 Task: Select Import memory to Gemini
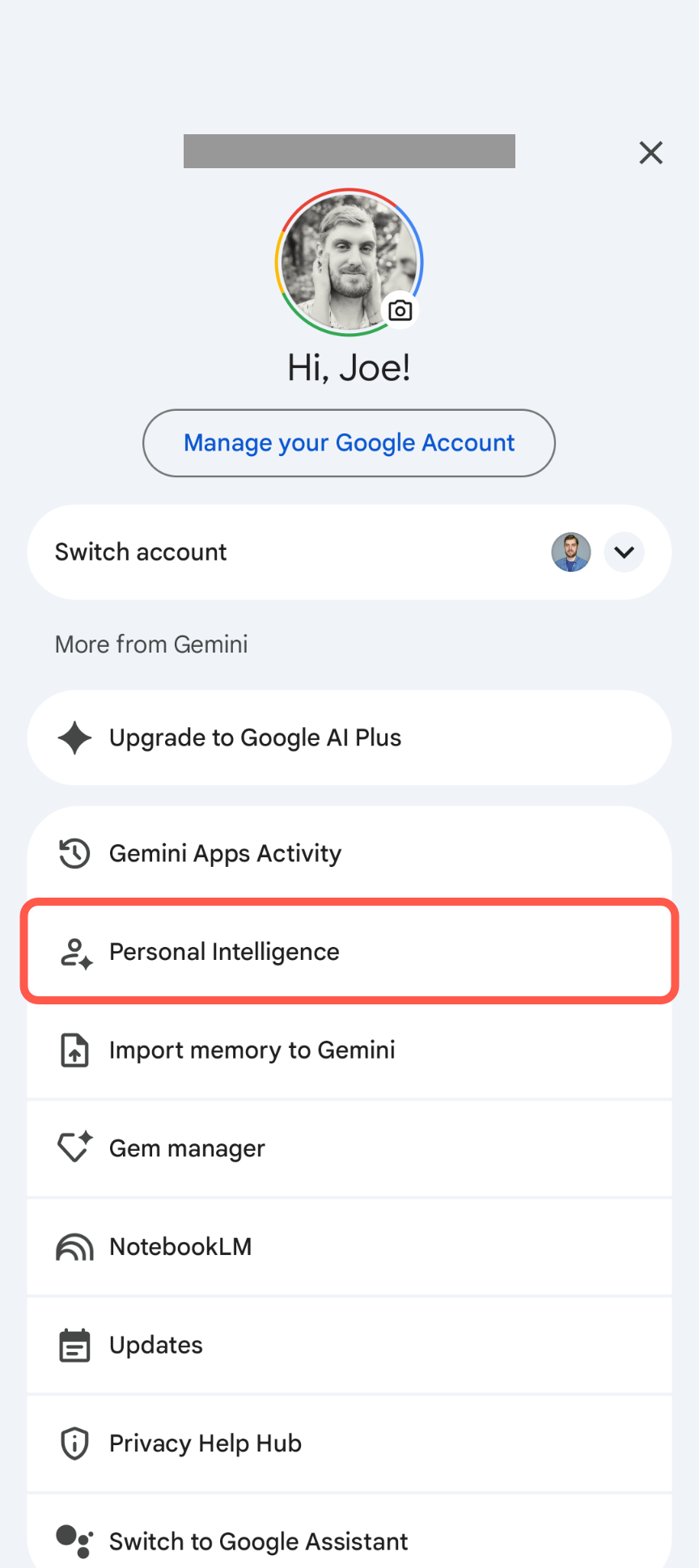pos(349,1050)
